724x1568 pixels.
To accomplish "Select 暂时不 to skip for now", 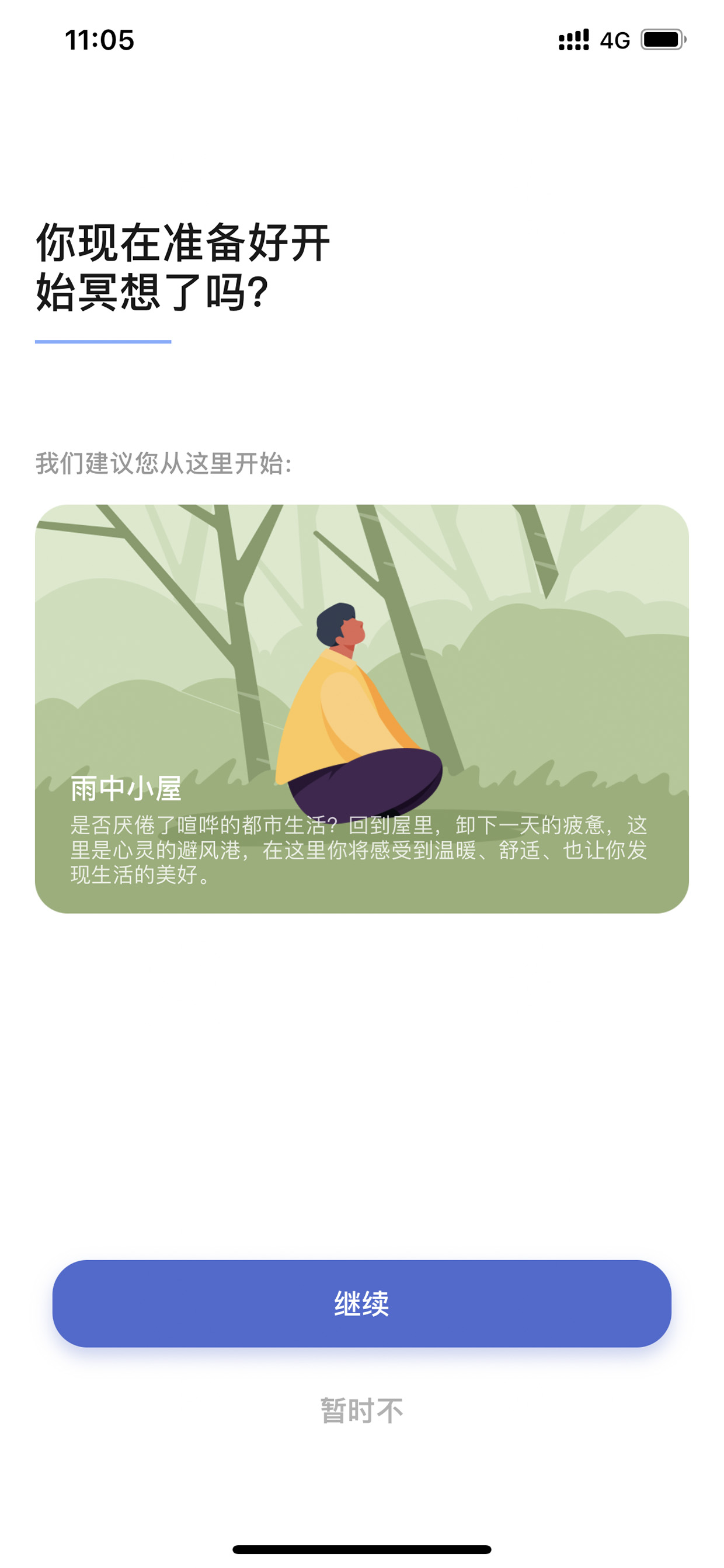I will tap(361, 1411).
